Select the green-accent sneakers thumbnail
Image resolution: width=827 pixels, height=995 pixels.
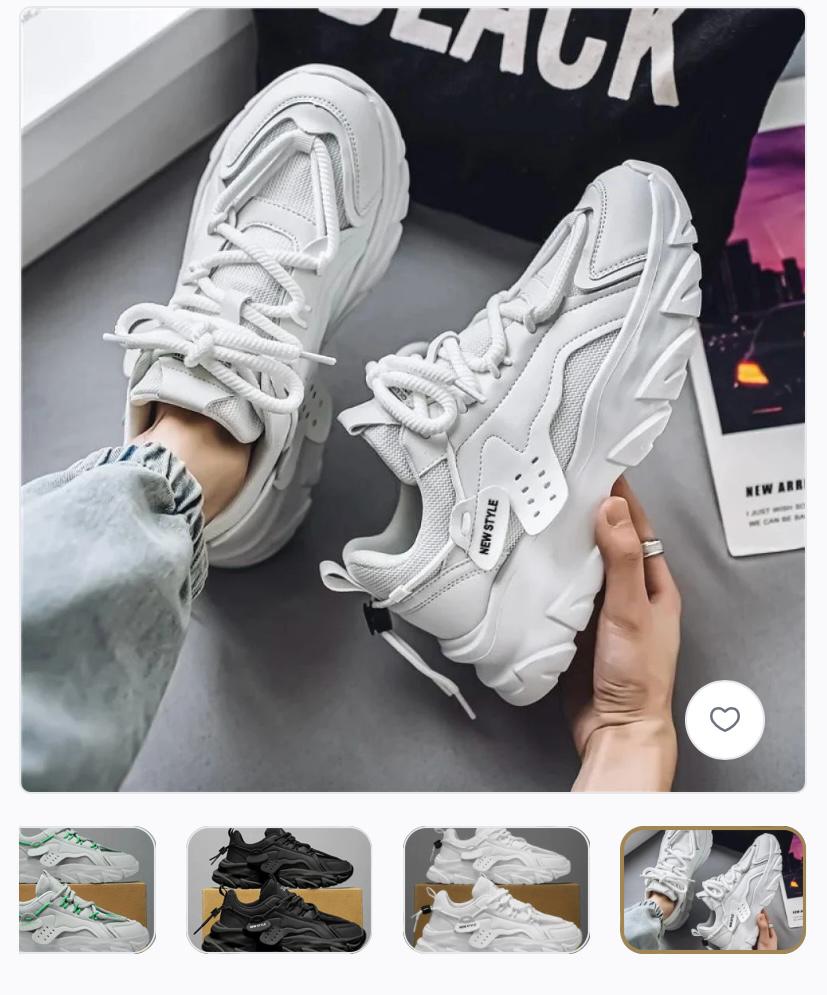pos(87,889)
